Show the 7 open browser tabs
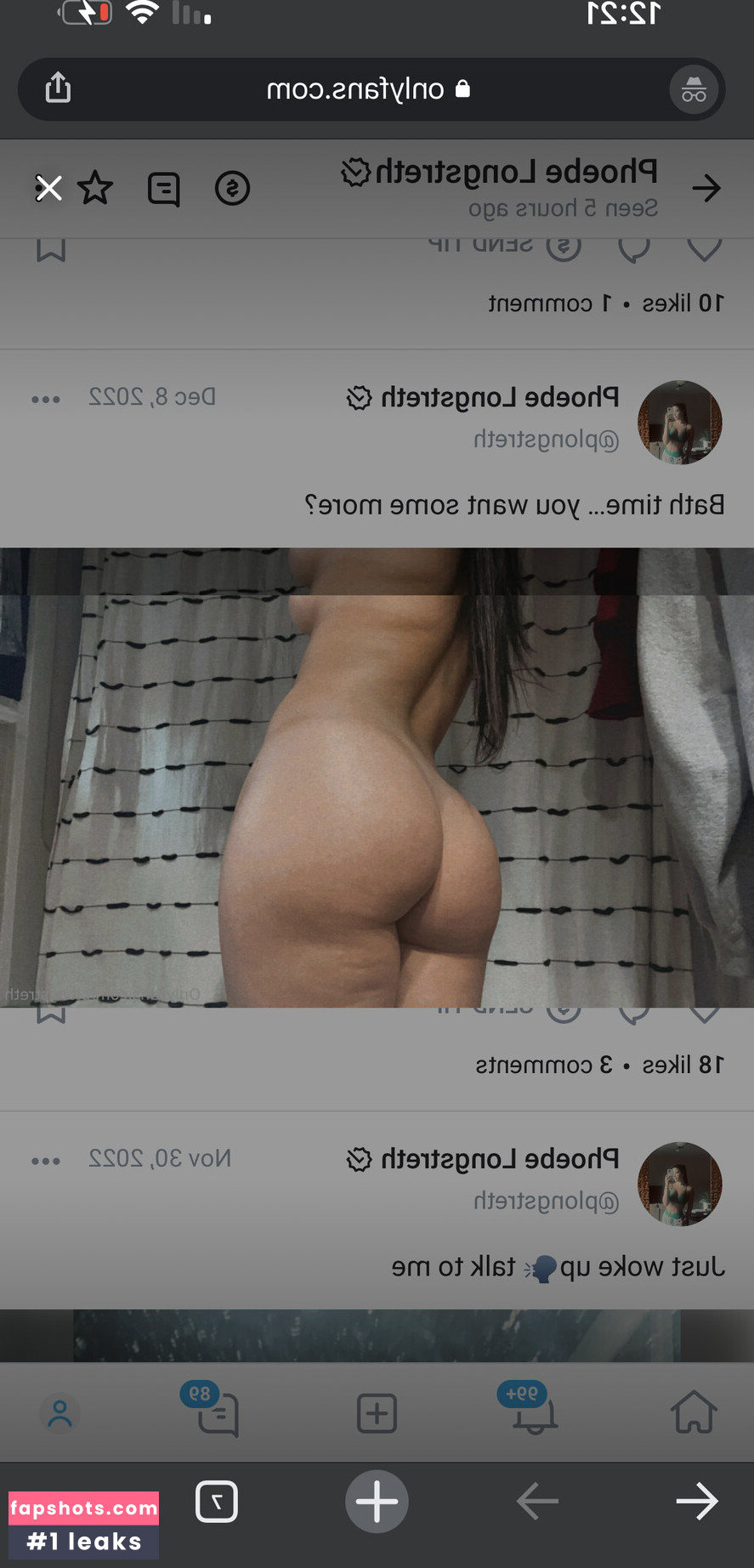The width and height of the screenshot is (754, 1568). tap(217, 1502)
